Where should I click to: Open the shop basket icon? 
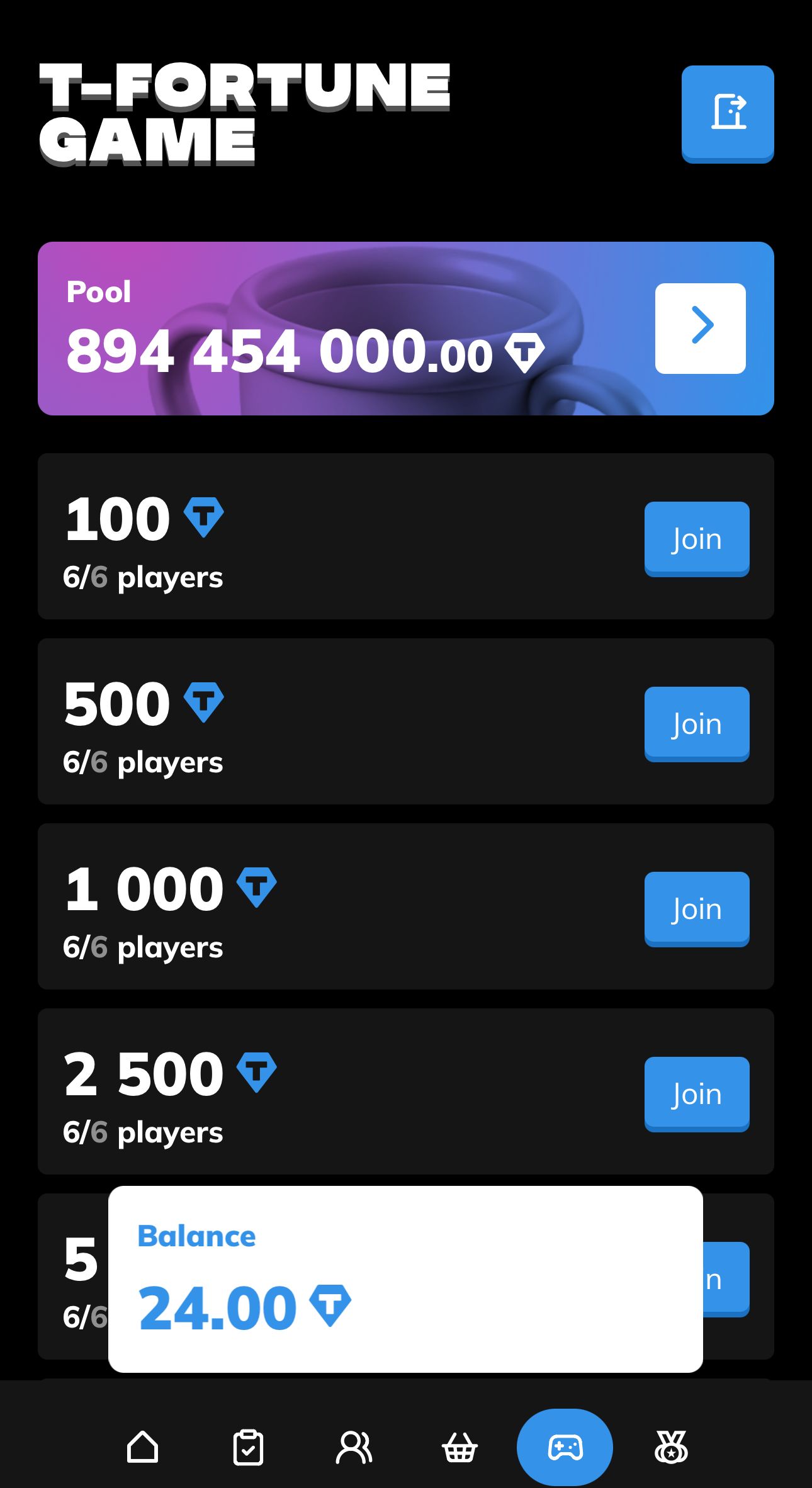pos(460,1446)
